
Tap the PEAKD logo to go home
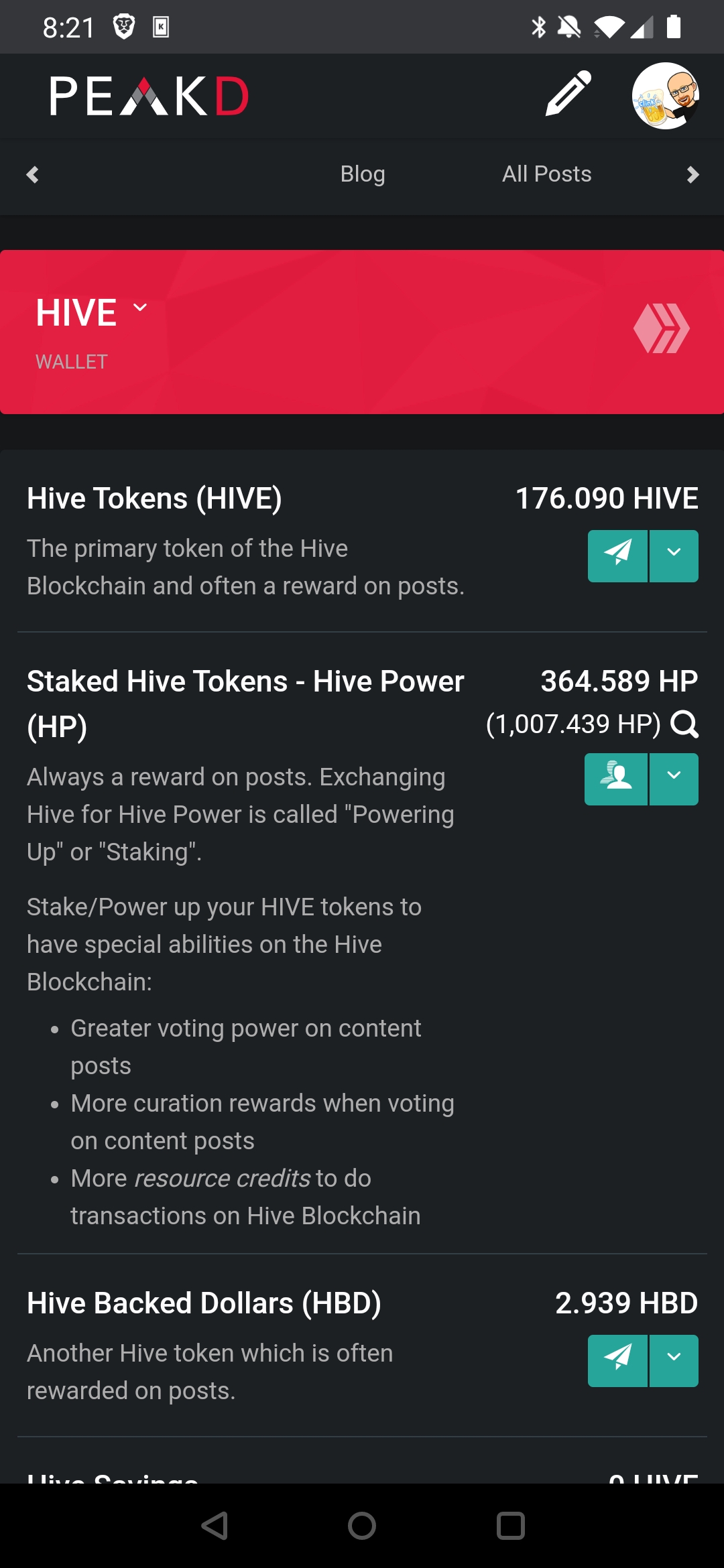click(x=149, y=96)
